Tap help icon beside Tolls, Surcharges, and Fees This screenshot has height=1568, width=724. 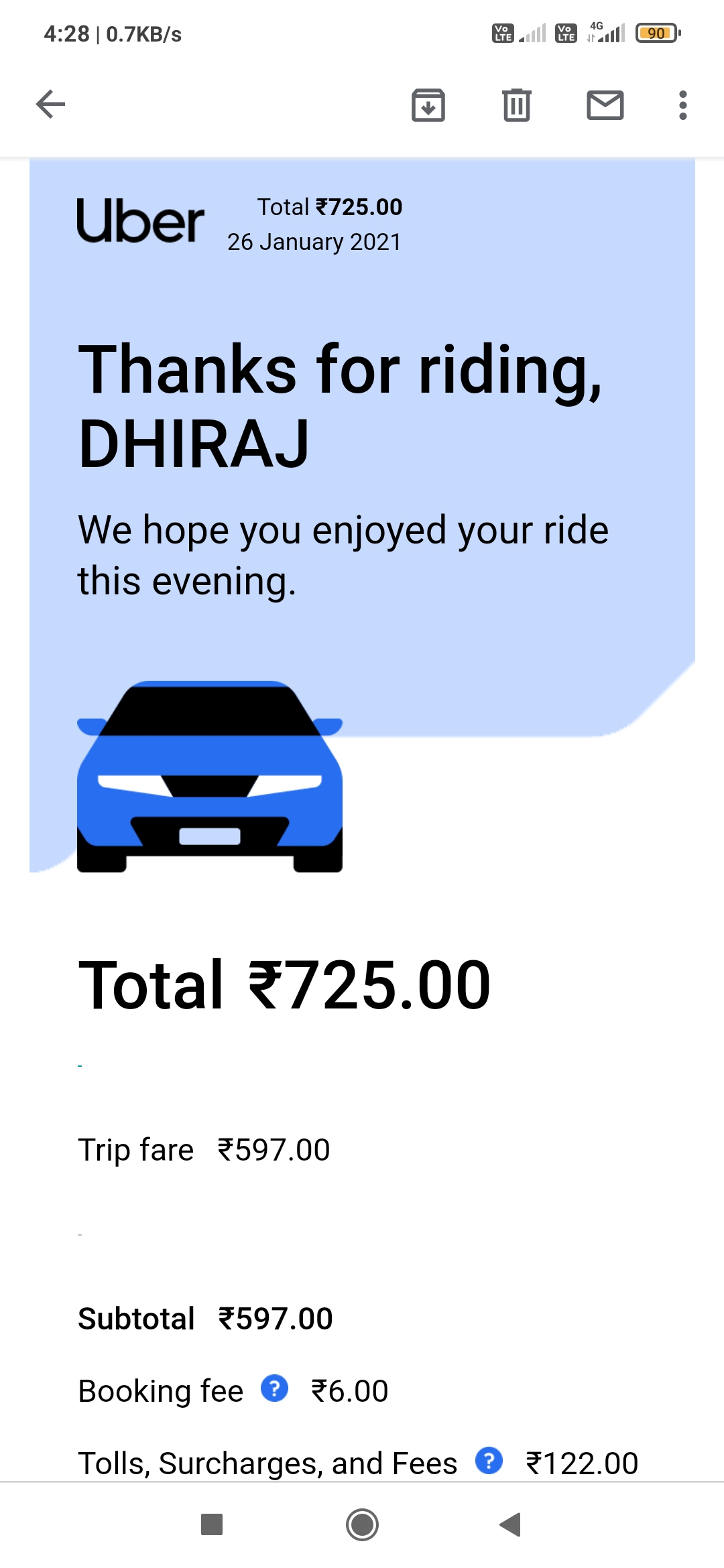tap(489, 1460)
